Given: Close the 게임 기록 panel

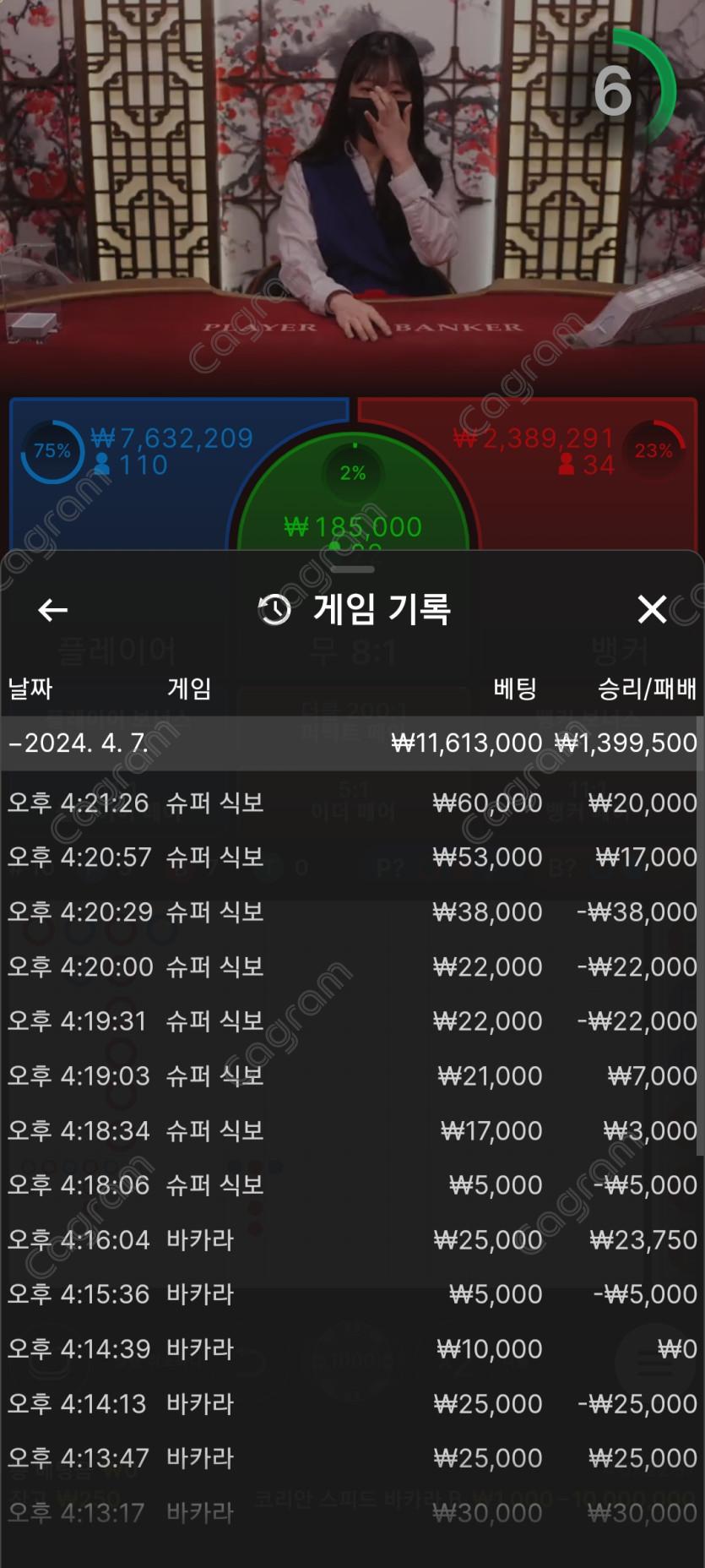Looking at the screenshot, I should [652, 609].
